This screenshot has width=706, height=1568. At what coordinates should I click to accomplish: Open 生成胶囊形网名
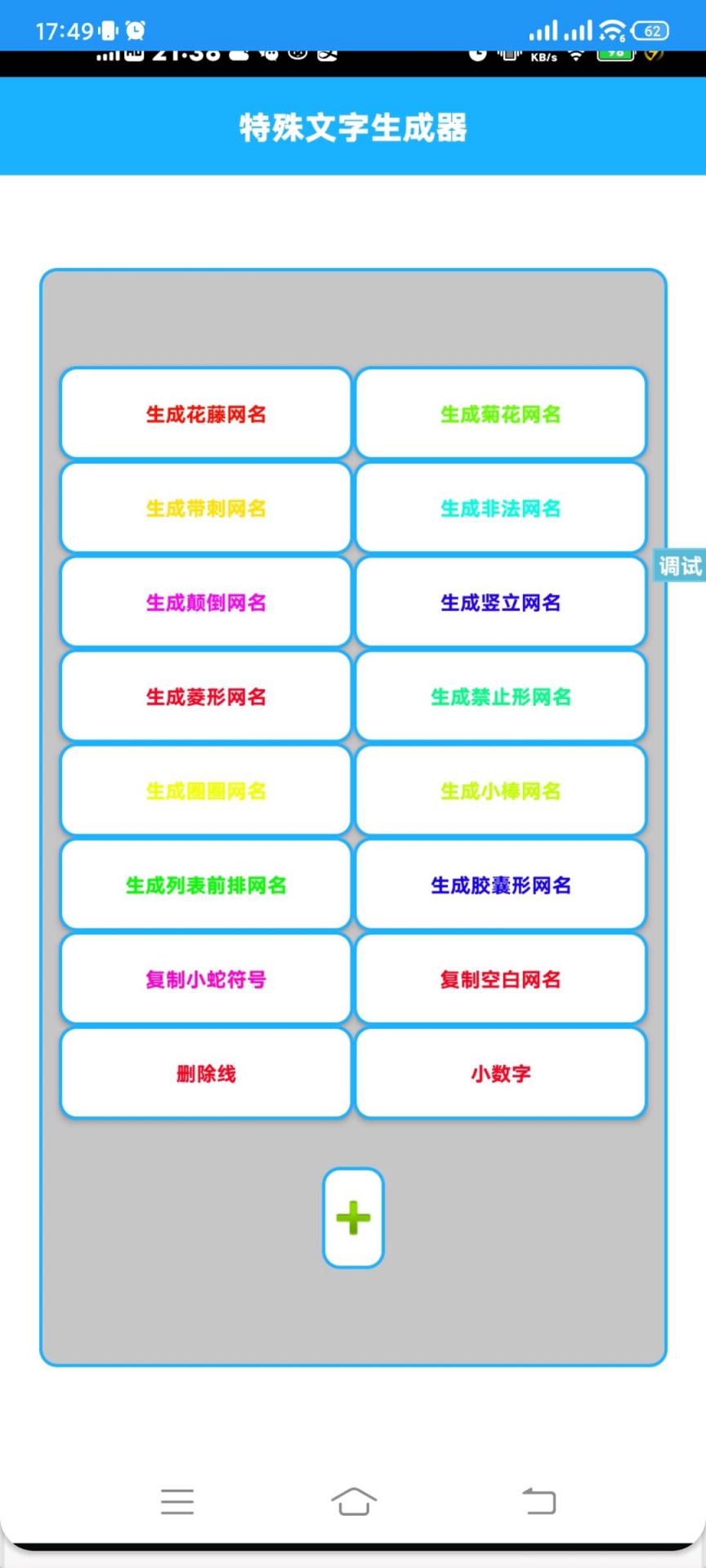(501, 884)
